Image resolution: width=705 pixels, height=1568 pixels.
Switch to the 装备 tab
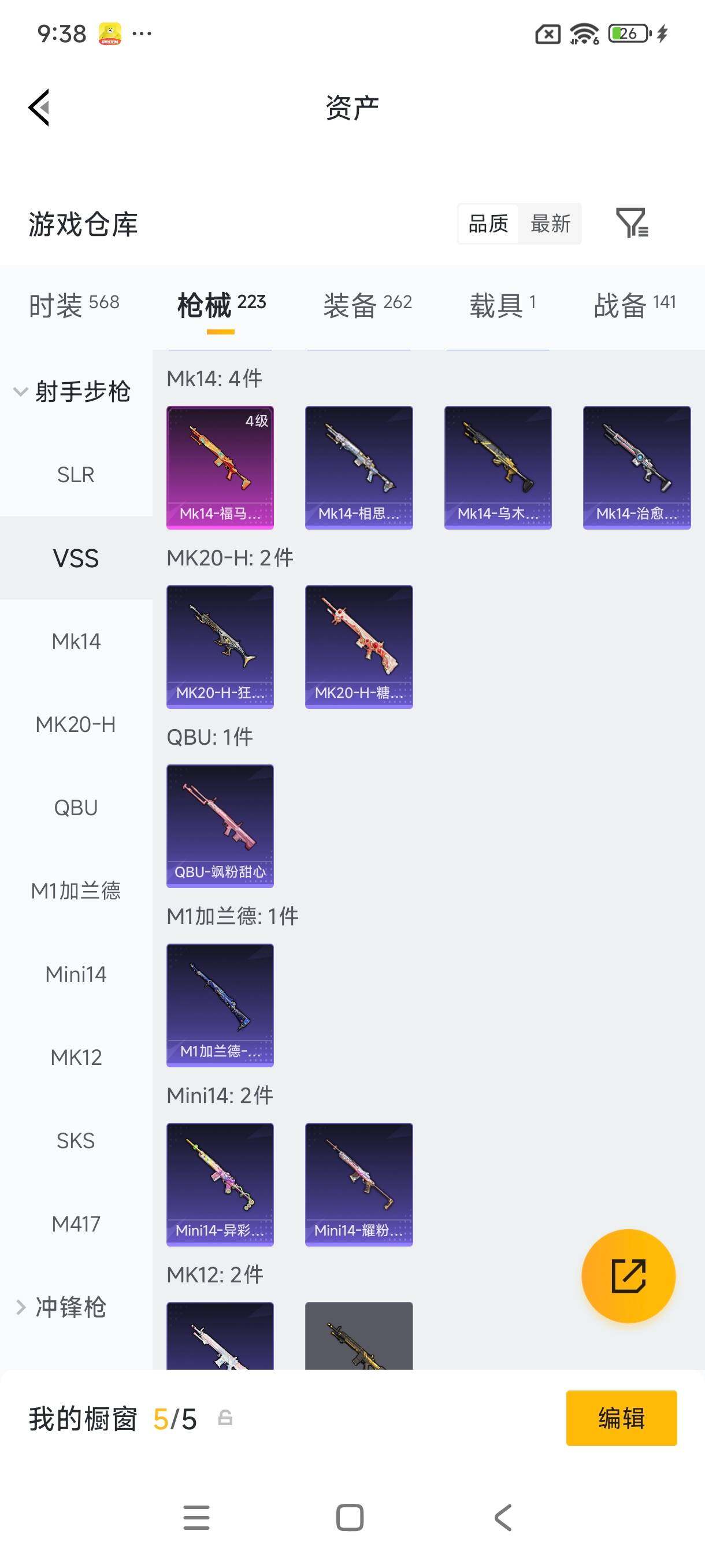(x=368, y=304)
